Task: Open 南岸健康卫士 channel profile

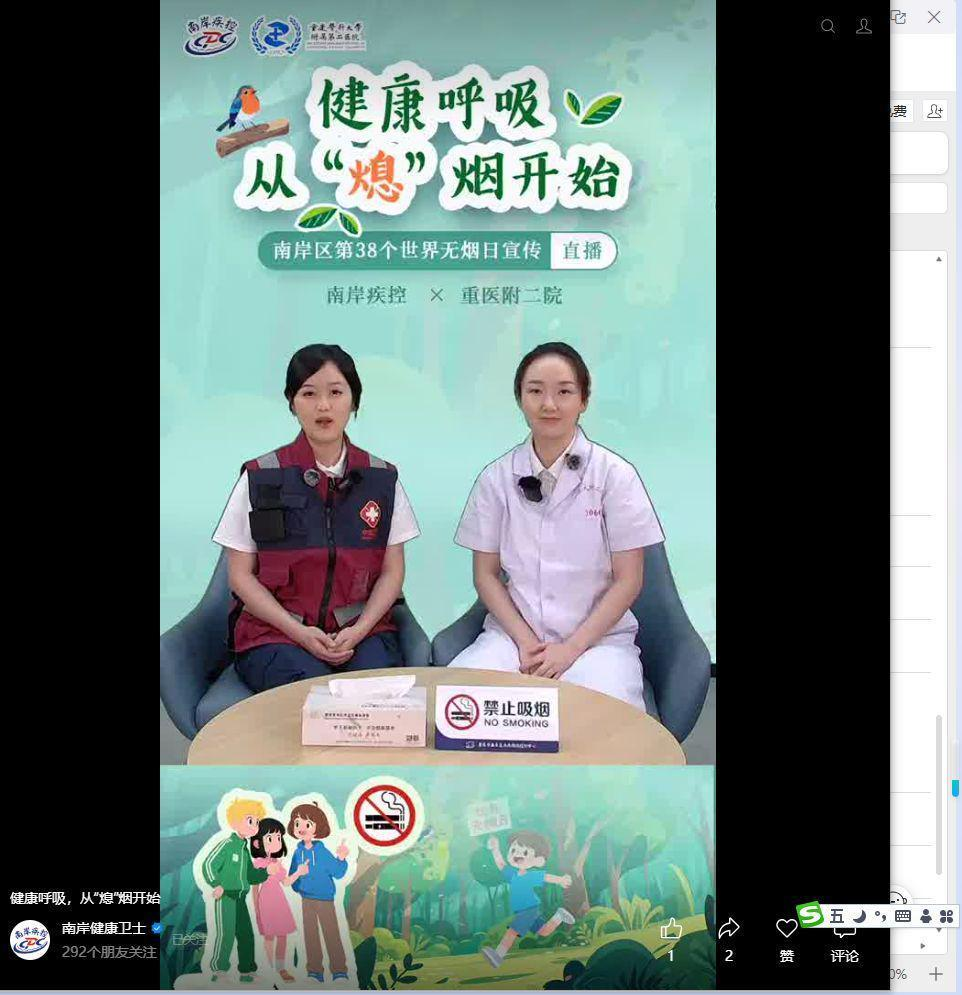Action: (x=103, y=928)
